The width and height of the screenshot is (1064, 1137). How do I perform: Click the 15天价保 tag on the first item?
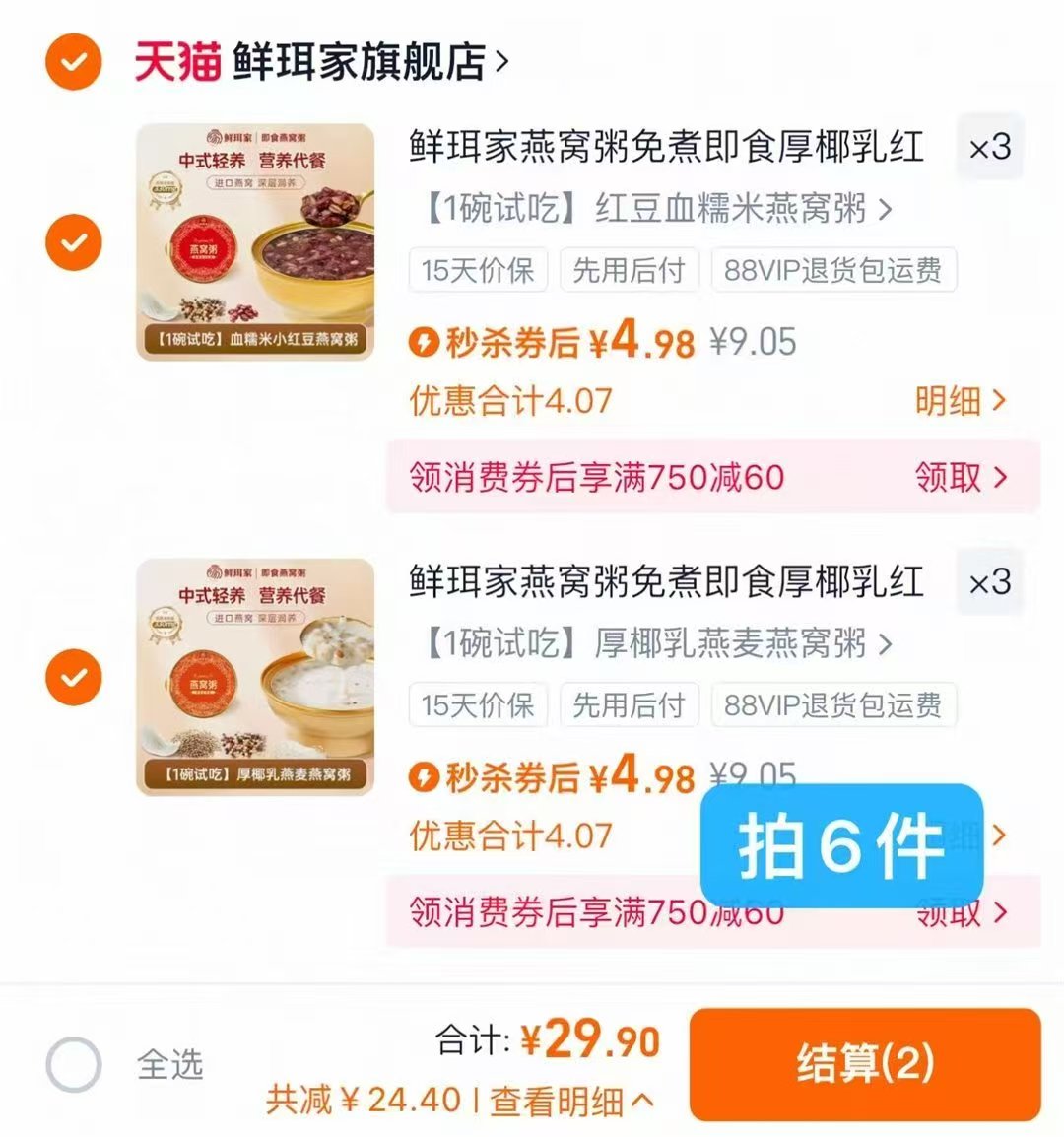tap(478, 270)
